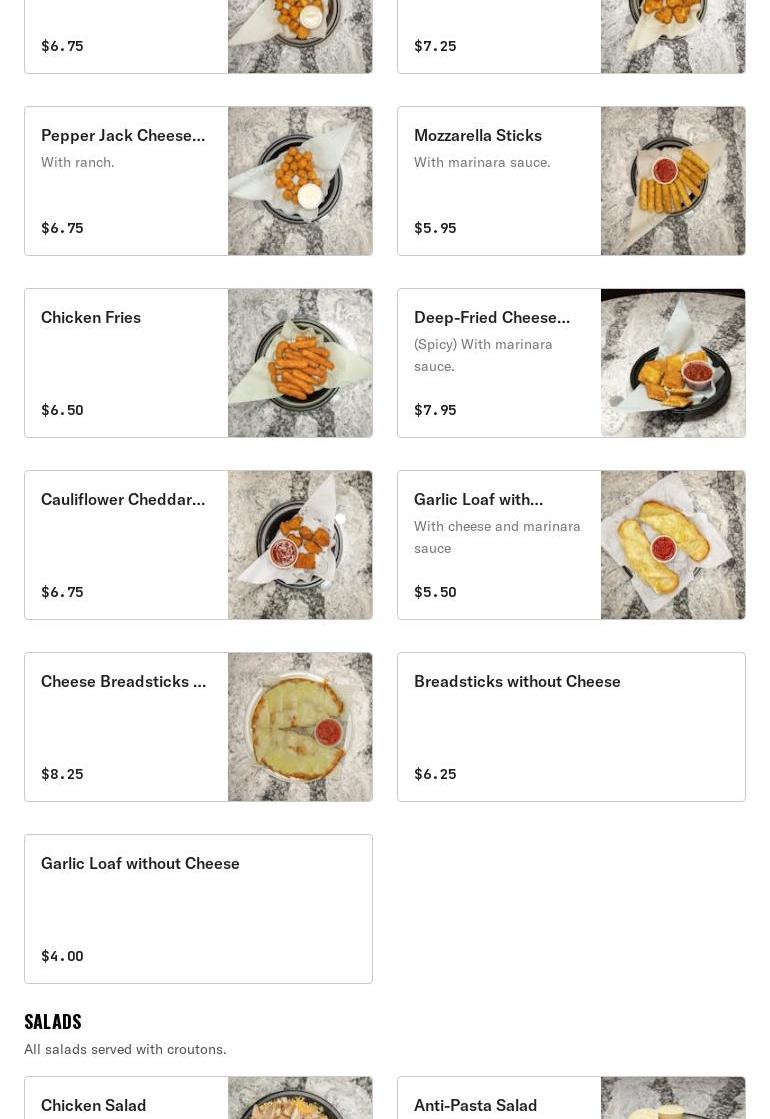Choose the Cauliflower Cheddar item

click(x=198, y=545)
